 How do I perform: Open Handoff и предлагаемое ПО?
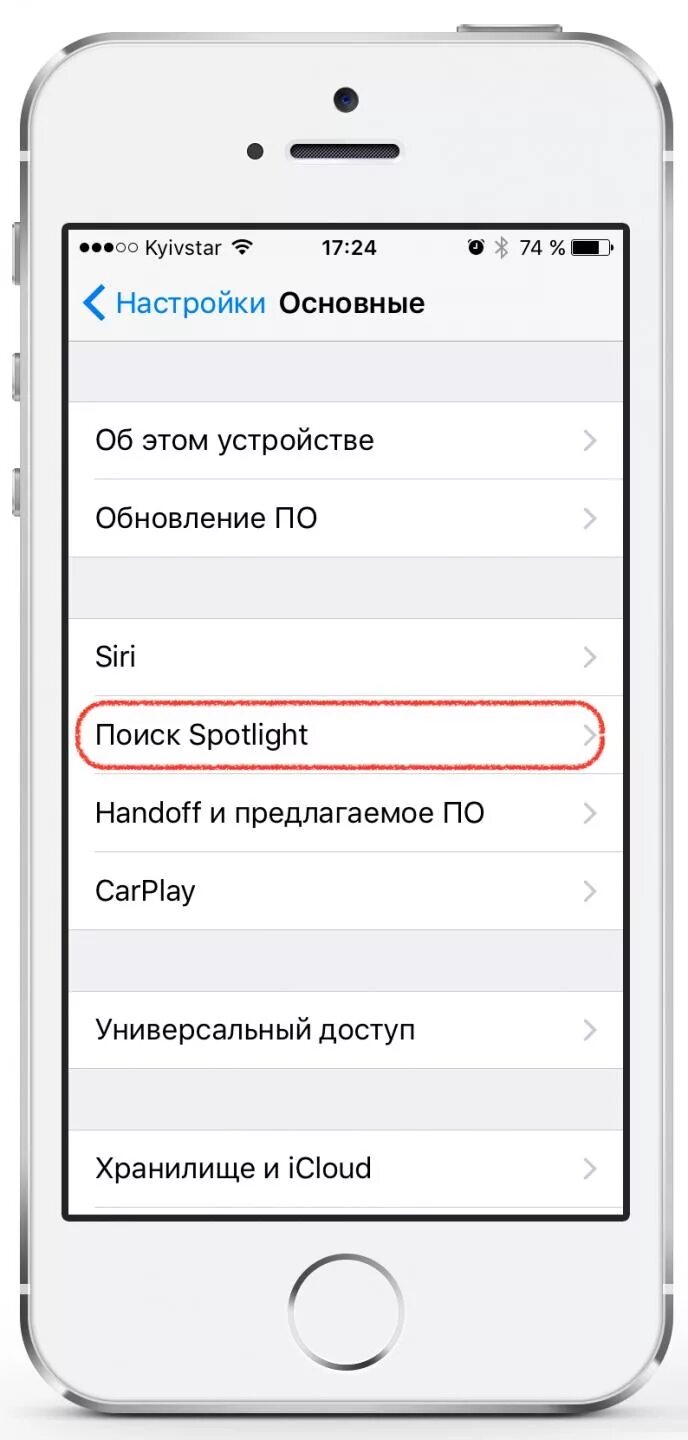coord(345,813)
